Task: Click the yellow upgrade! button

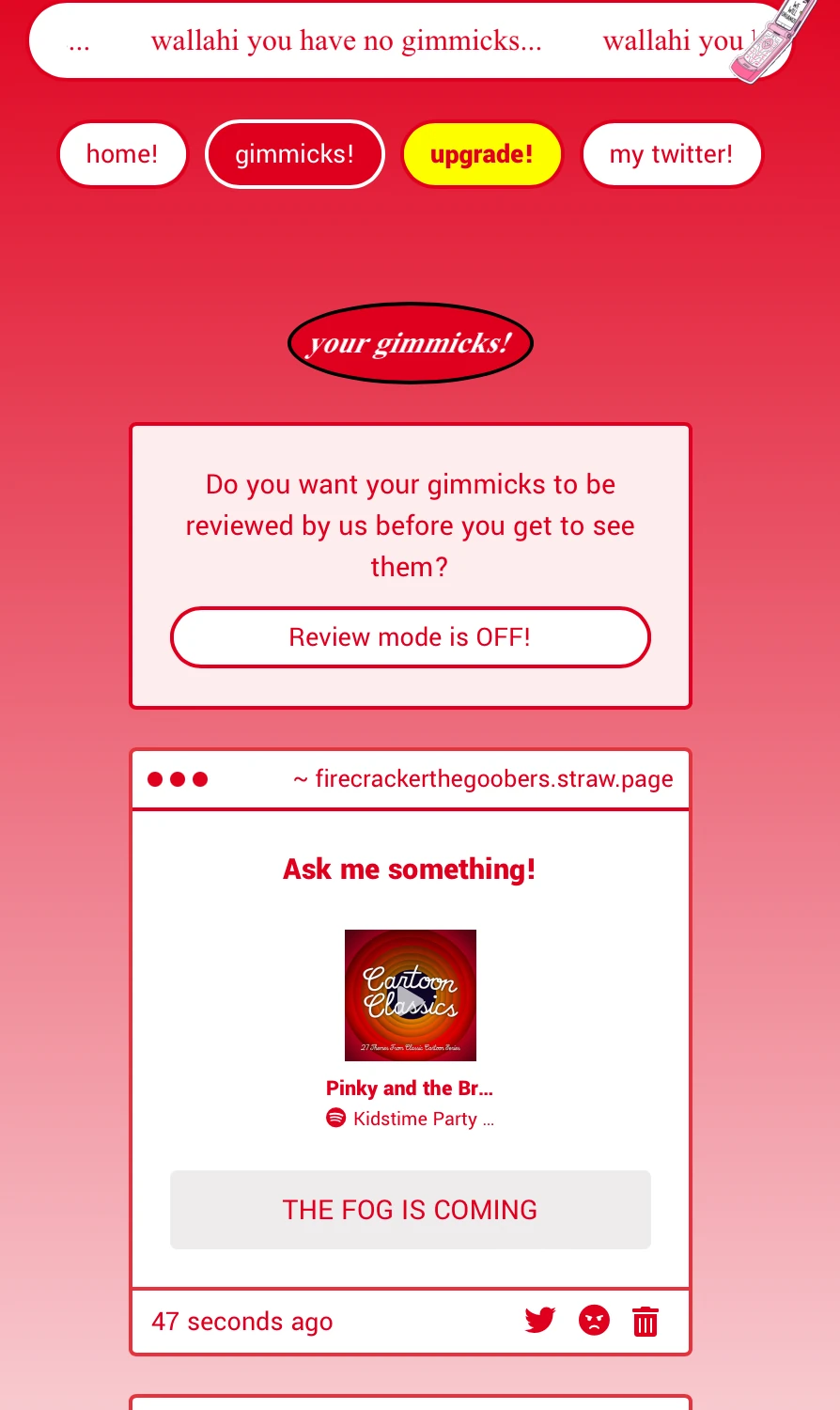Action: (x=482, y=154)
